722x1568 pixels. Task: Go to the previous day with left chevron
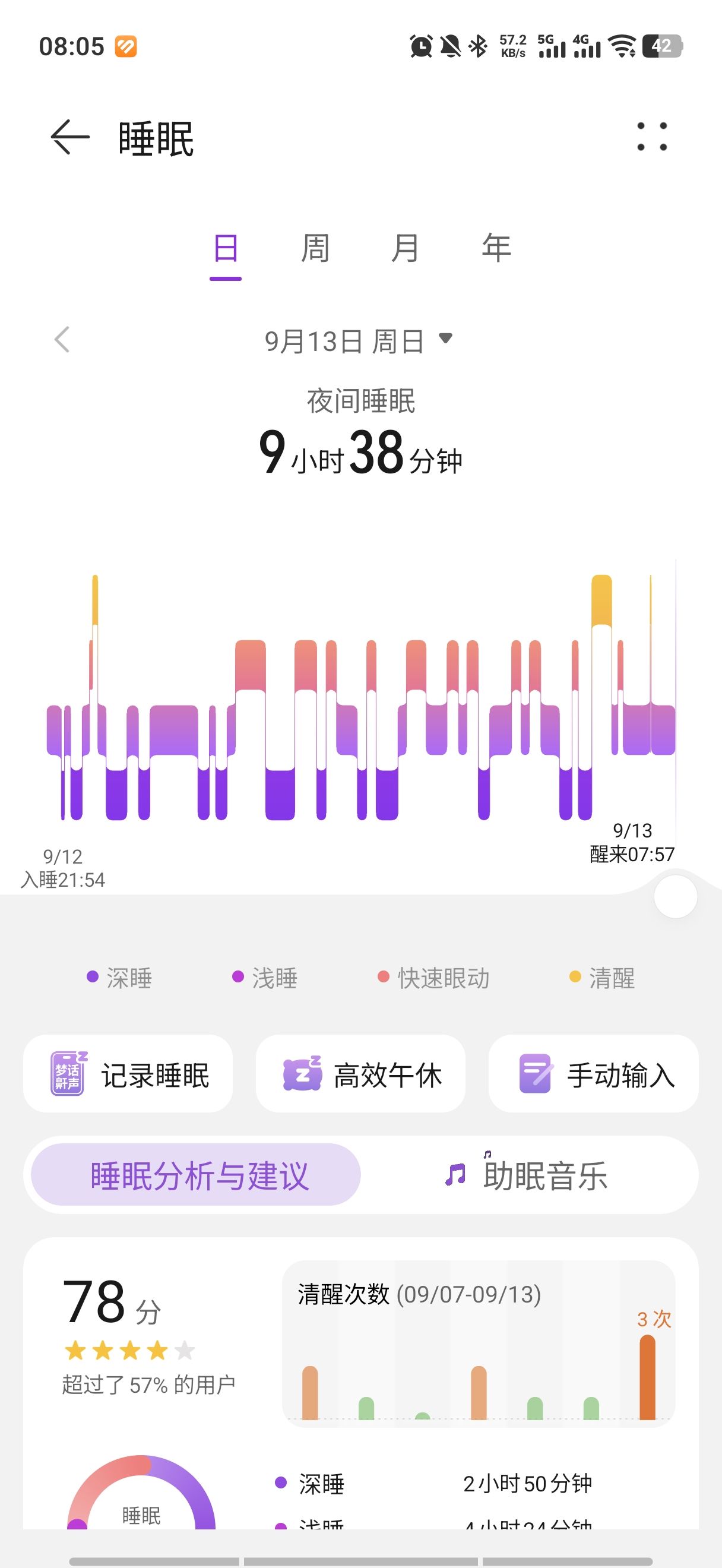(62, 340)
